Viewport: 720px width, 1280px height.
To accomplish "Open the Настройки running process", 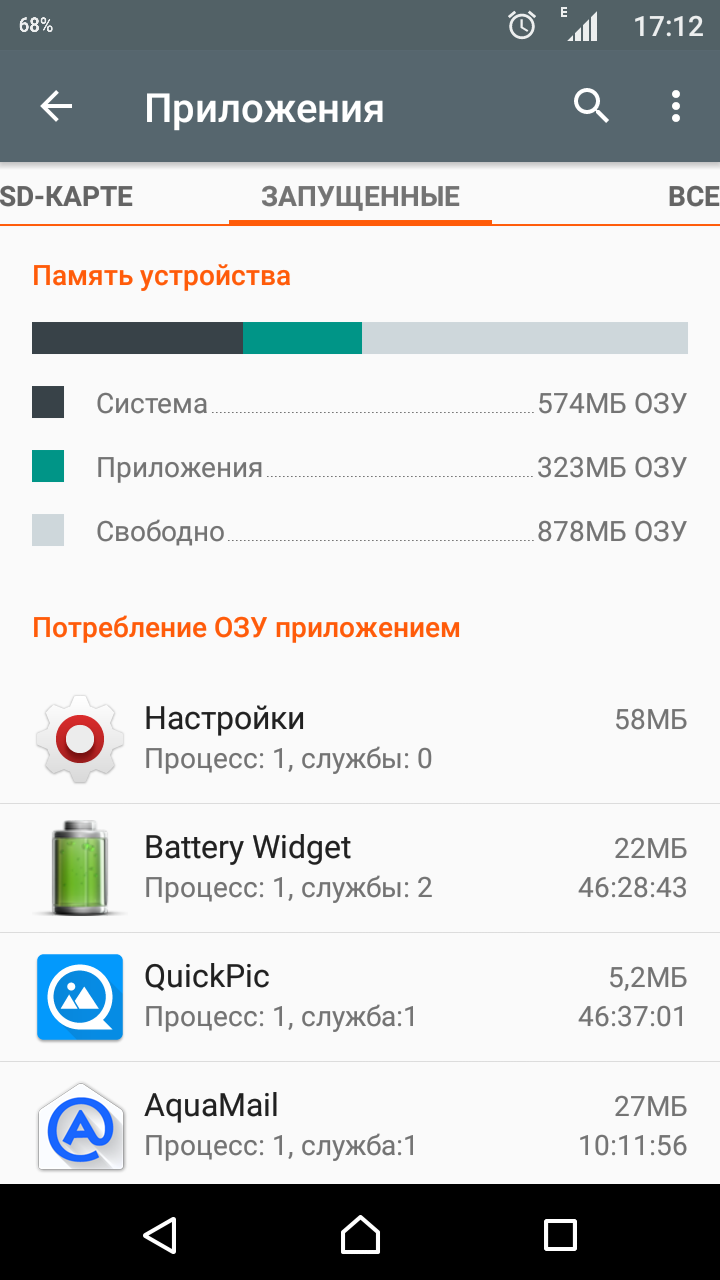I will coord(360,739).
